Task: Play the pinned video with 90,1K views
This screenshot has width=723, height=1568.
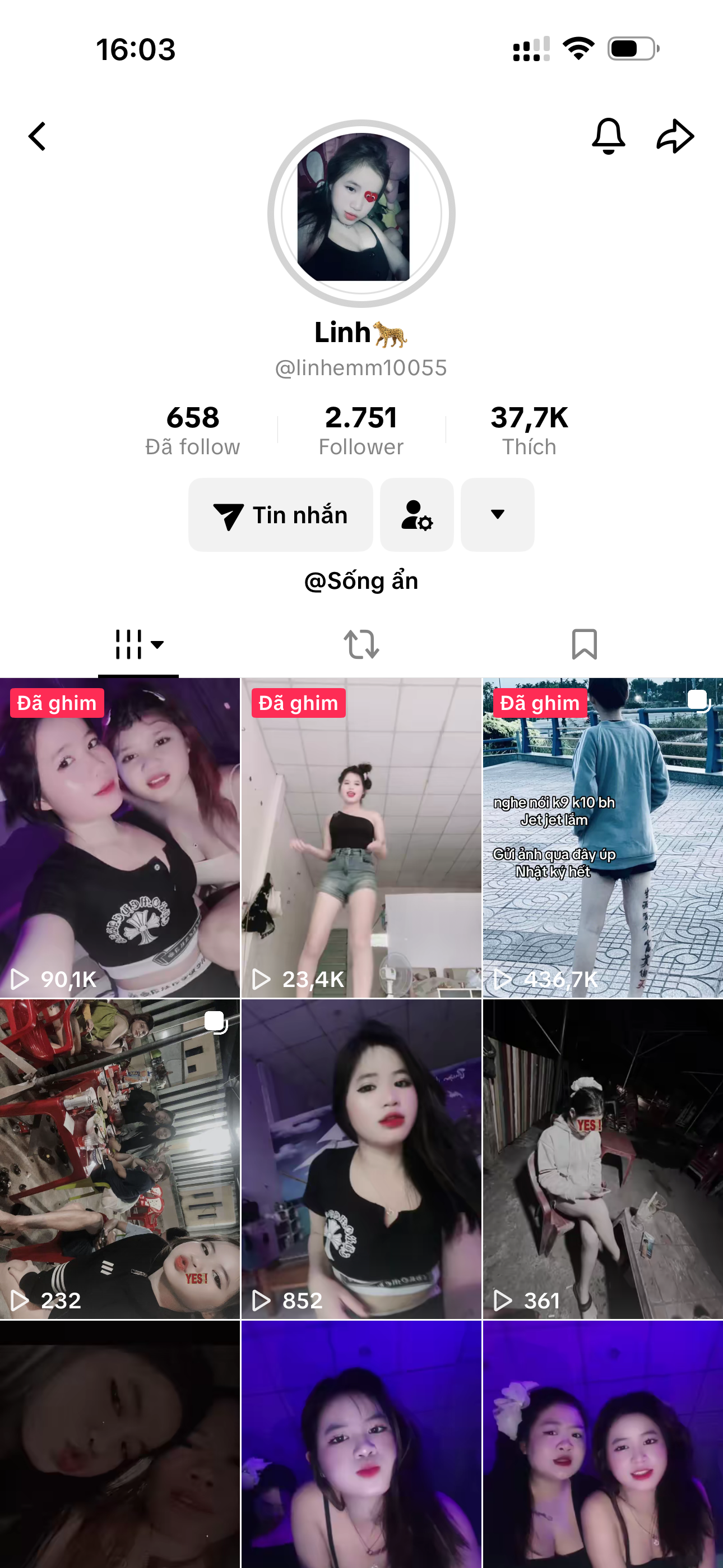Action: (x=120, y=838)
